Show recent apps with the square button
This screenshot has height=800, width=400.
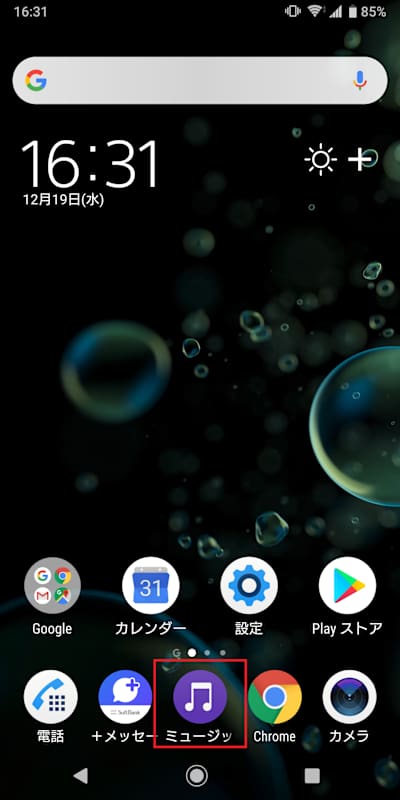tap(311, 776)
